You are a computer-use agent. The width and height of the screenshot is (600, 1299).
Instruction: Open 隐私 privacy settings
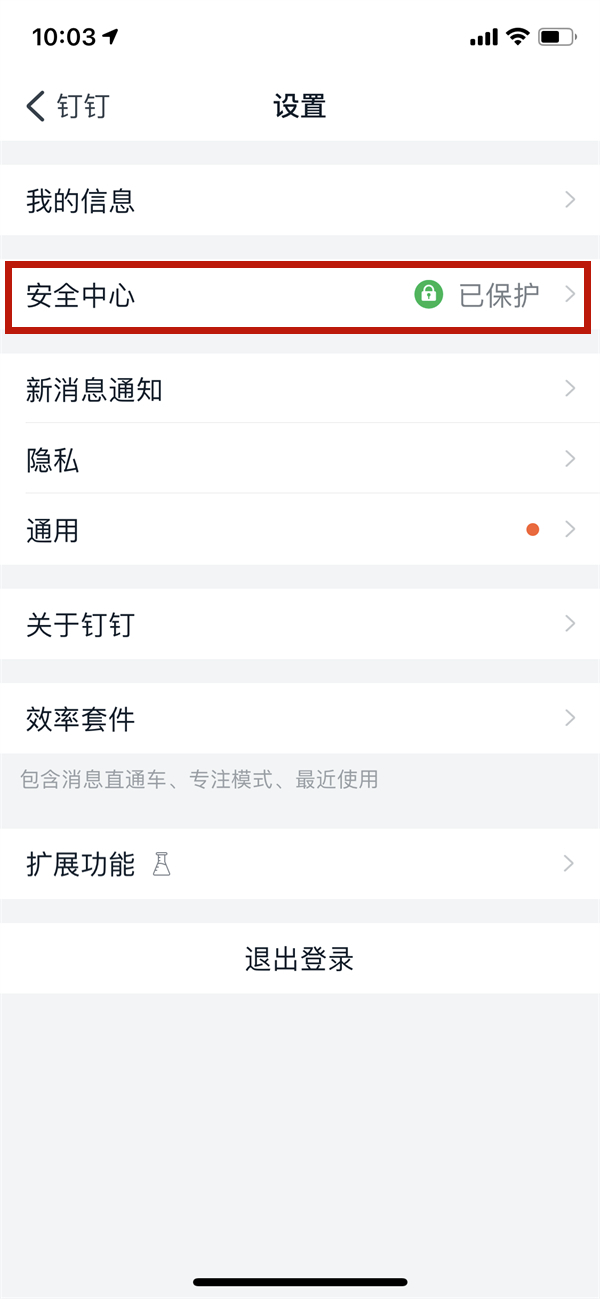[300, 460]
